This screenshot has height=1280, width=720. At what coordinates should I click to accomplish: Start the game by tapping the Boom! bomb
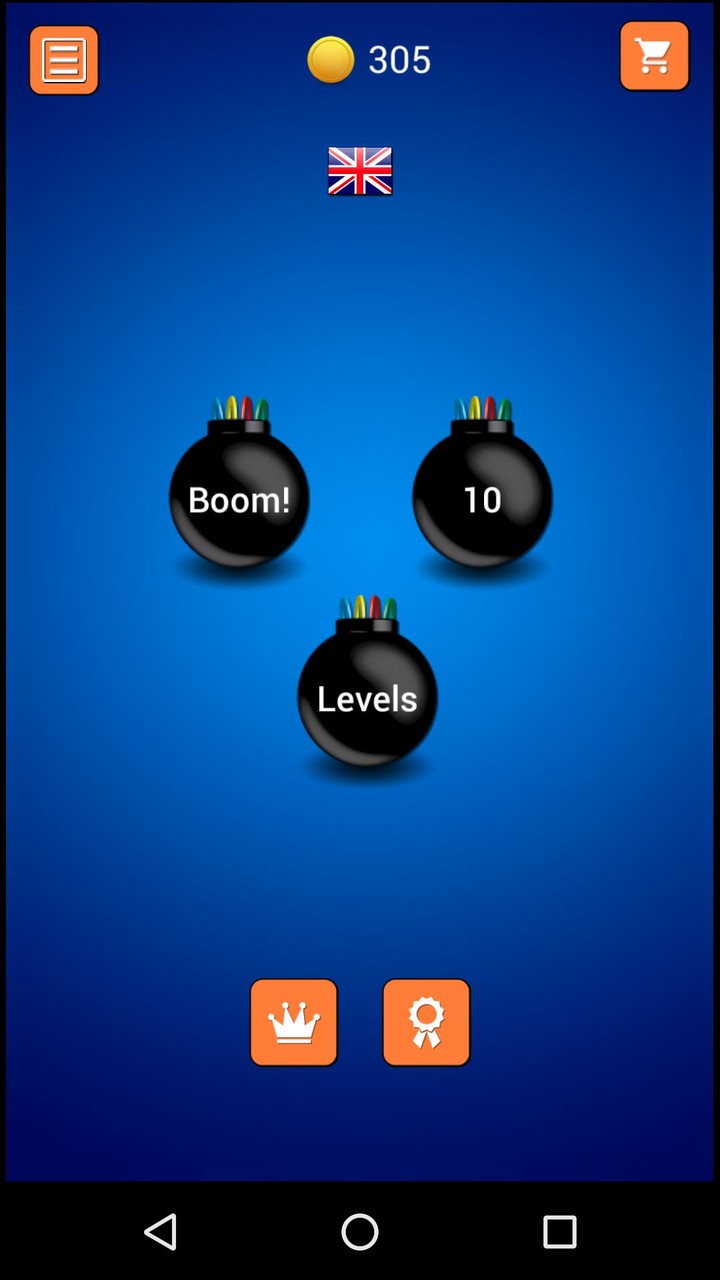239,498
